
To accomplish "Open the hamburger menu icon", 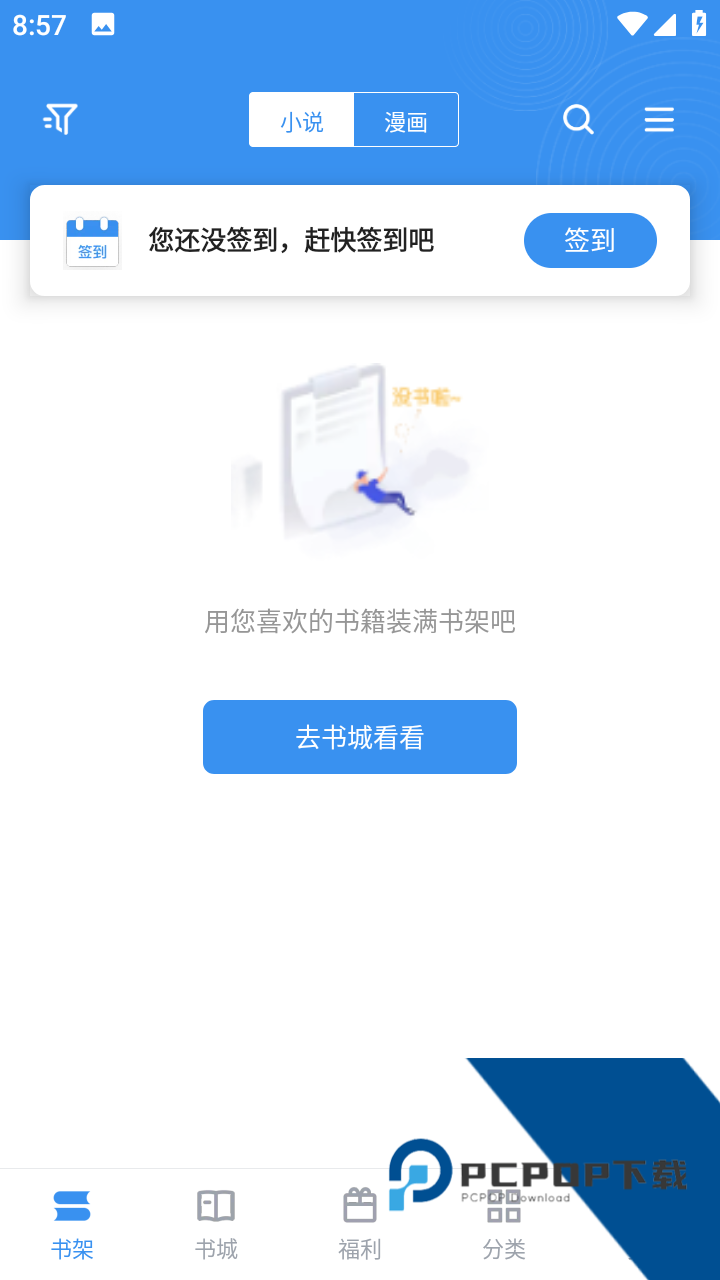I will pyautogui.click(x=659, y=119).
